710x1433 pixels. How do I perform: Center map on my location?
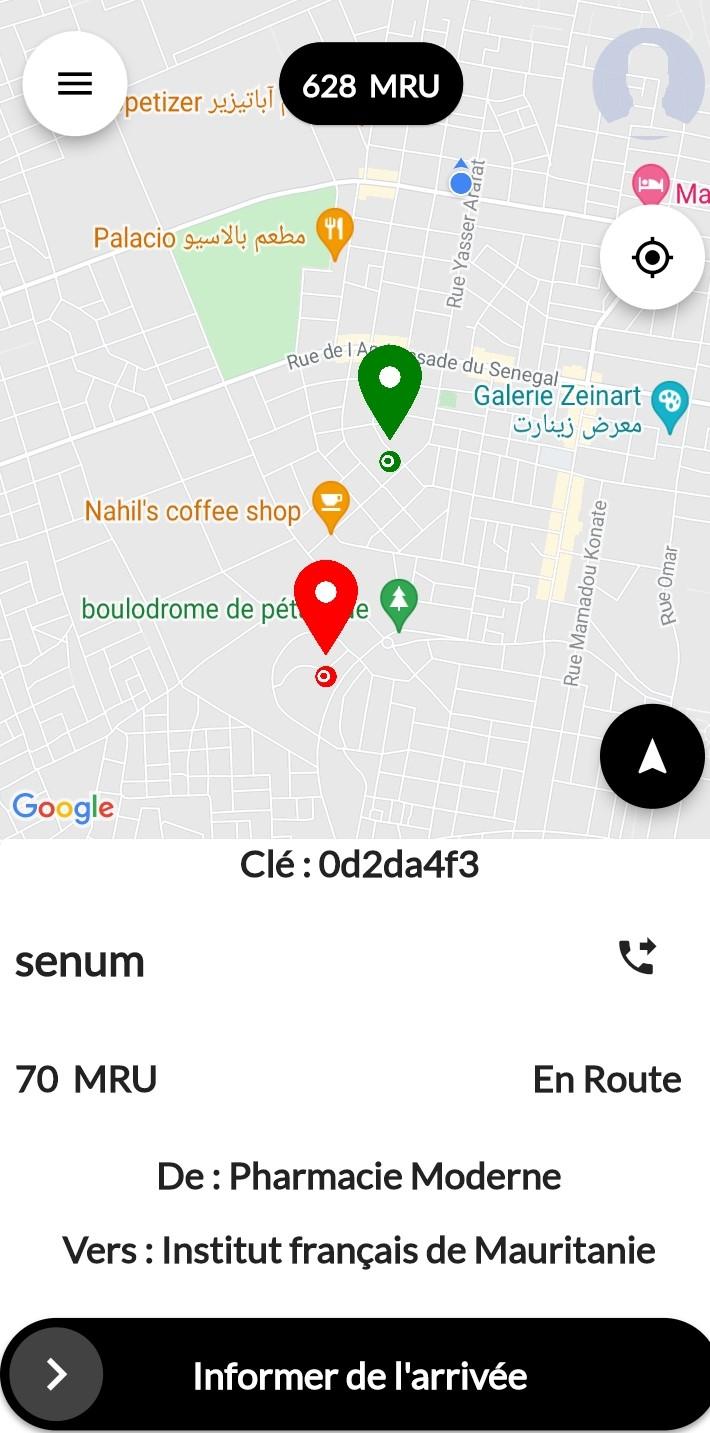[652, 258]
